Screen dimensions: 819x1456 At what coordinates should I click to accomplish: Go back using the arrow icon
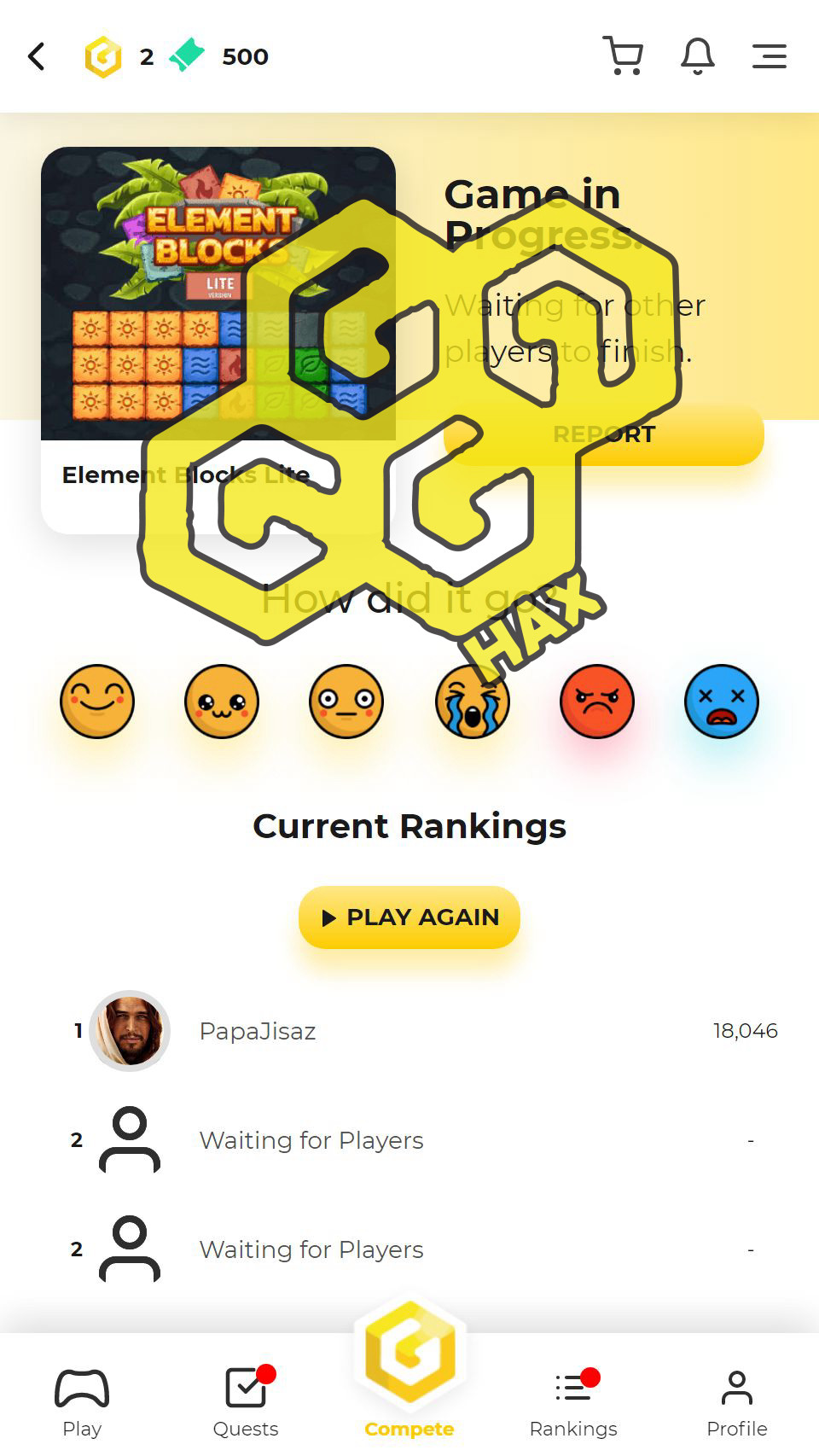[x=37, y=57]
